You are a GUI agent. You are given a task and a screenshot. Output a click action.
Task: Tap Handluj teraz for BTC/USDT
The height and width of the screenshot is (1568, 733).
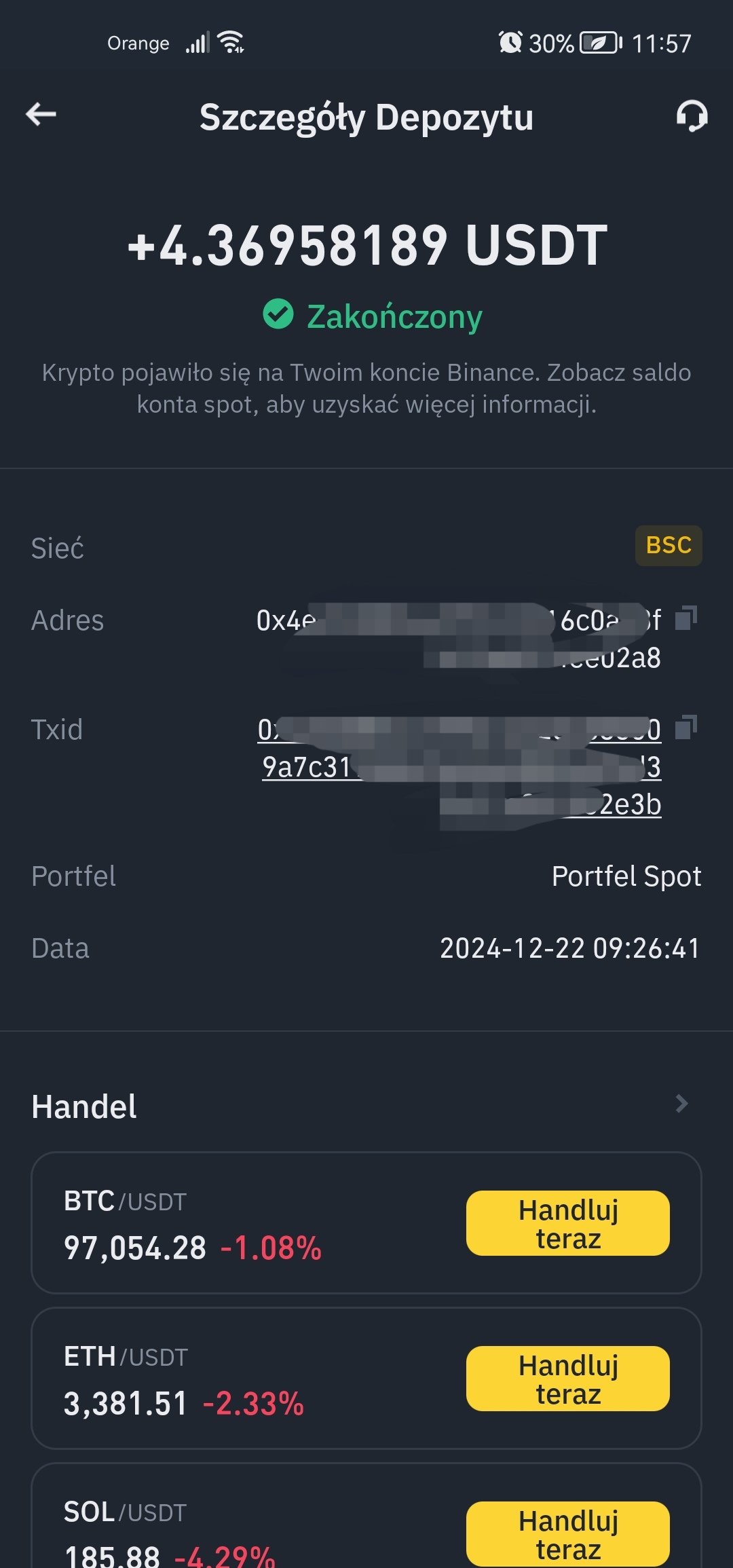[x=568, y=1223]
